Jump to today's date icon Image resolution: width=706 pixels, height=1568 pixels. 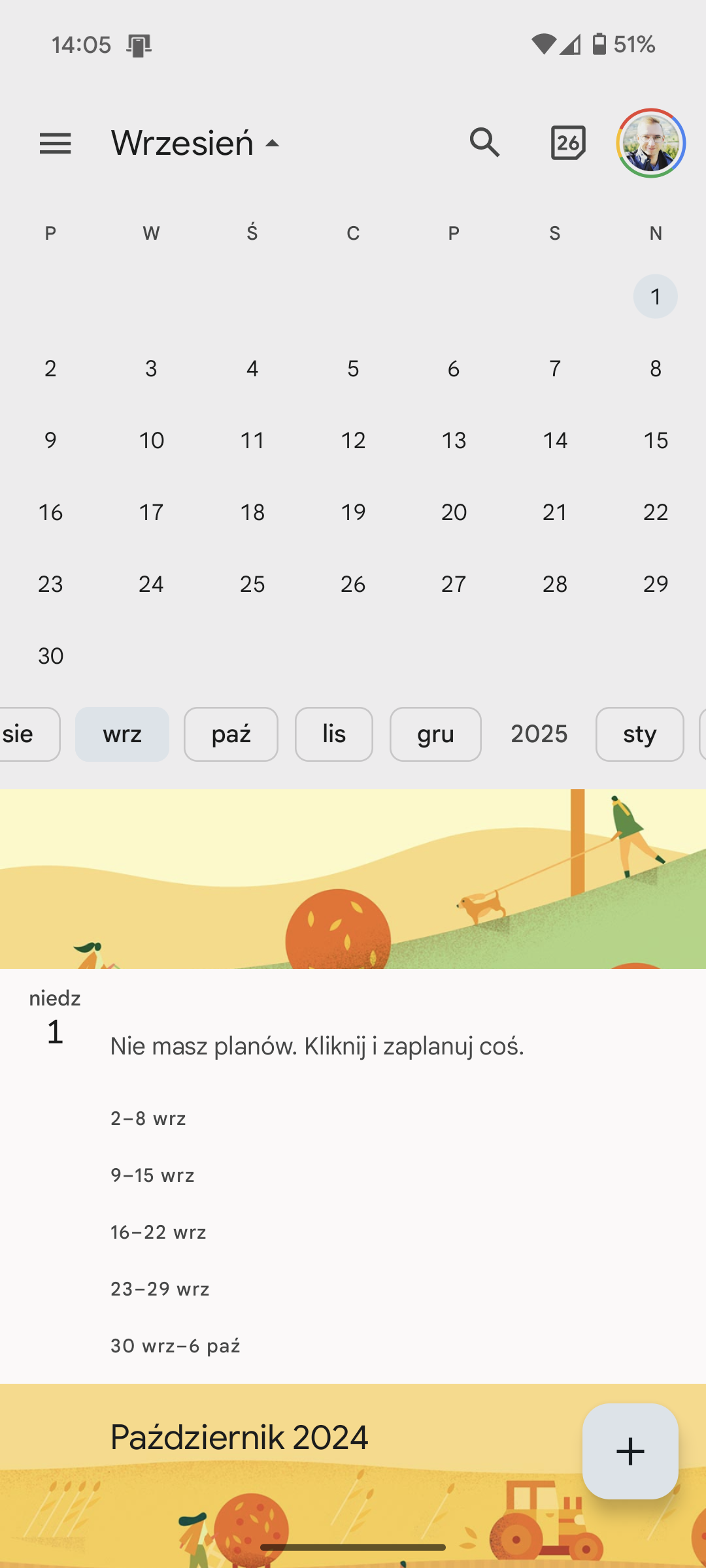click(568, 142)
